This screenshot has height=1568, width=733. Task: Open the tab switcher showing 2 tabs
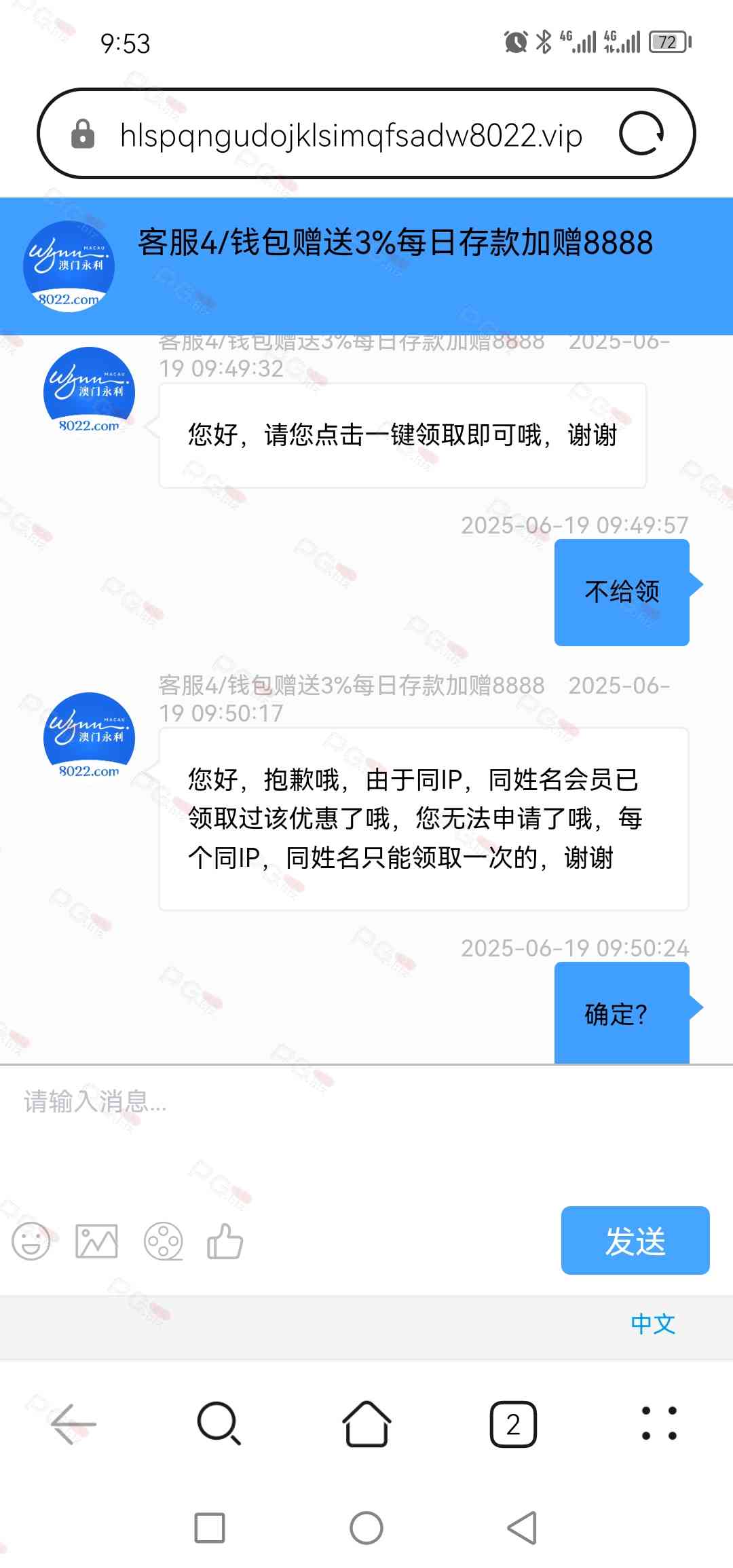point(513,1424)
